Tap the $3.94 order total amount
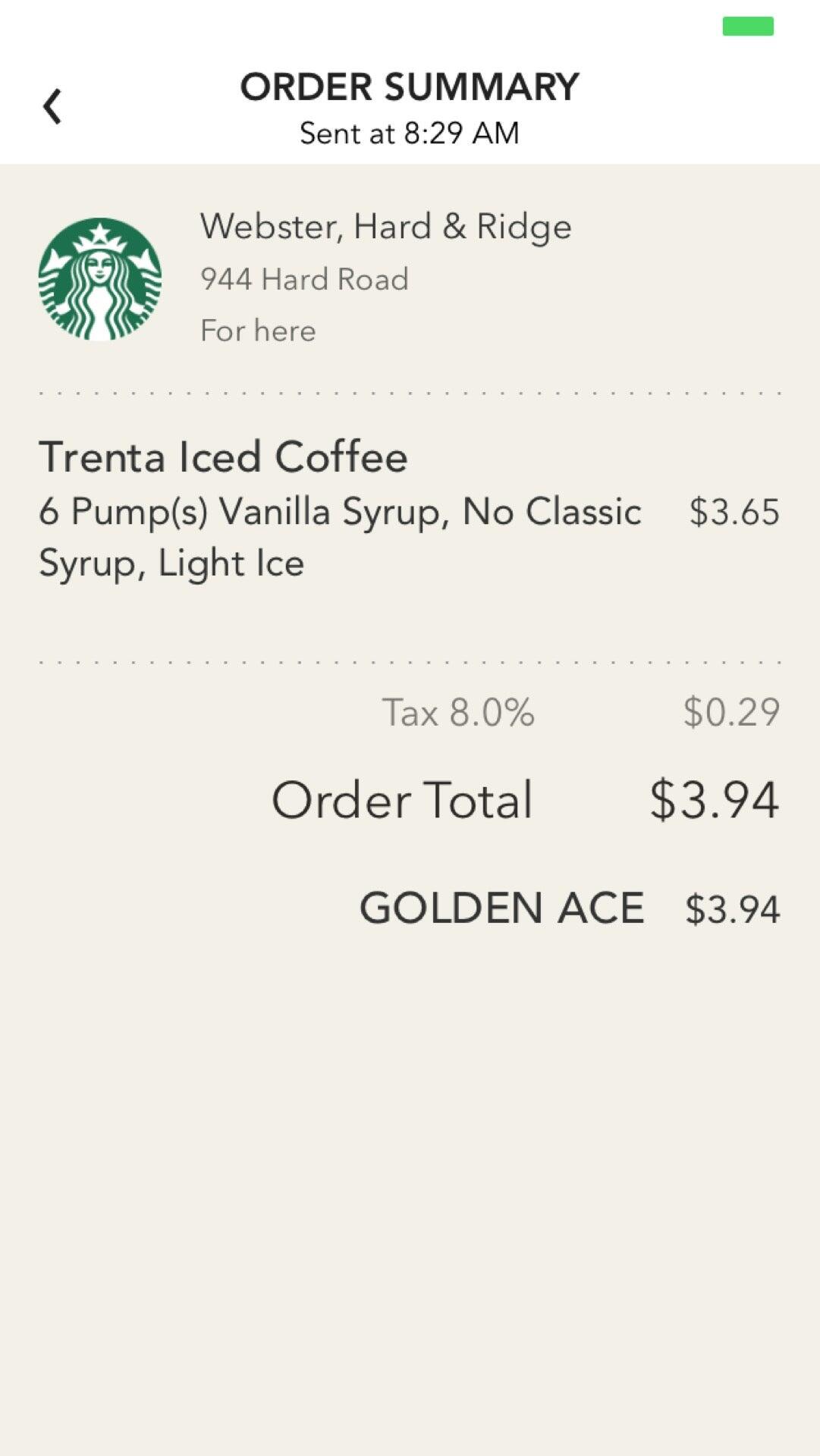820x1456 pixels. 713,799
